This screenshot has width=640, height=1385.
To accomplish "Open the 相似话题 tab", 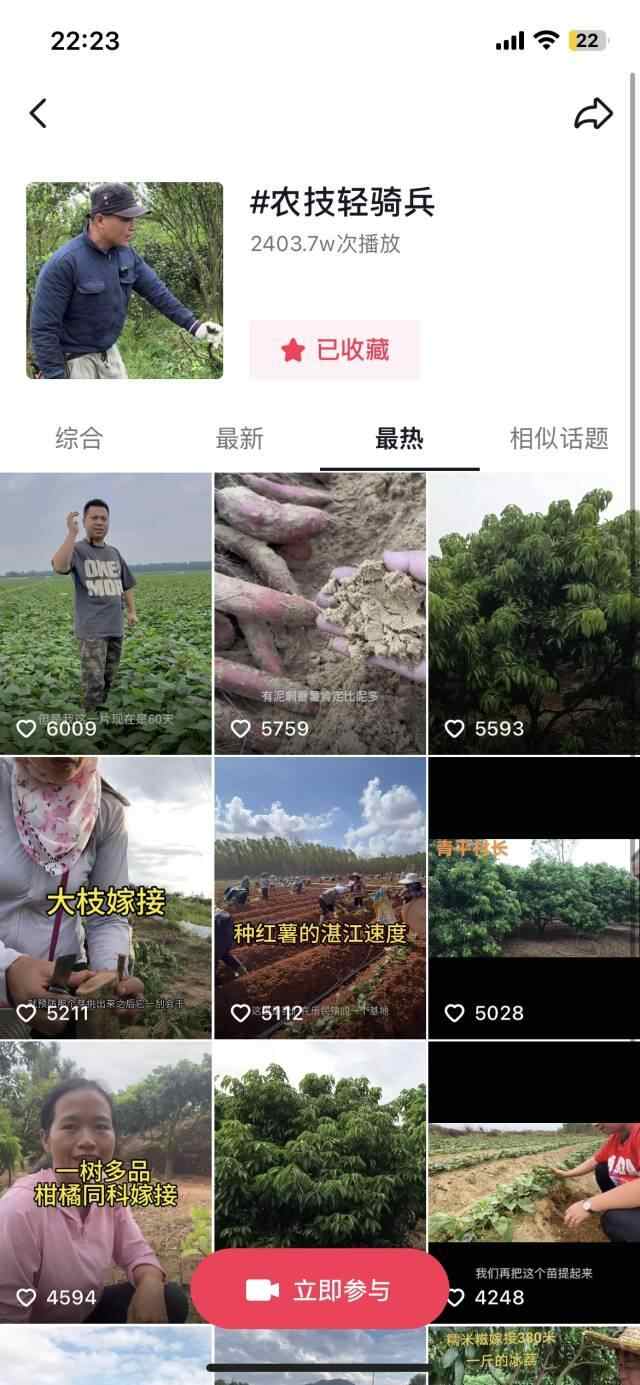I will point(559,438).
